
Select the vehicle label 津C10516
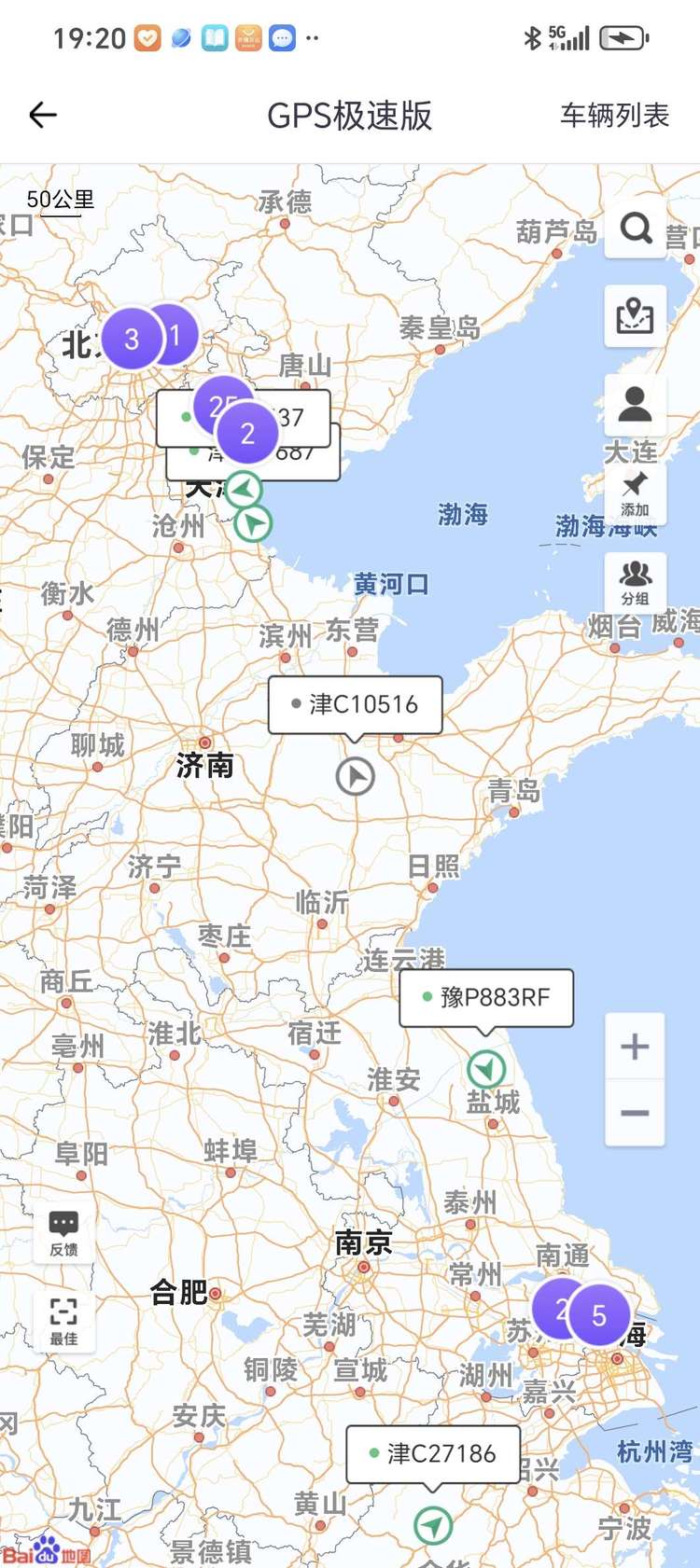[x=355, y=704]
